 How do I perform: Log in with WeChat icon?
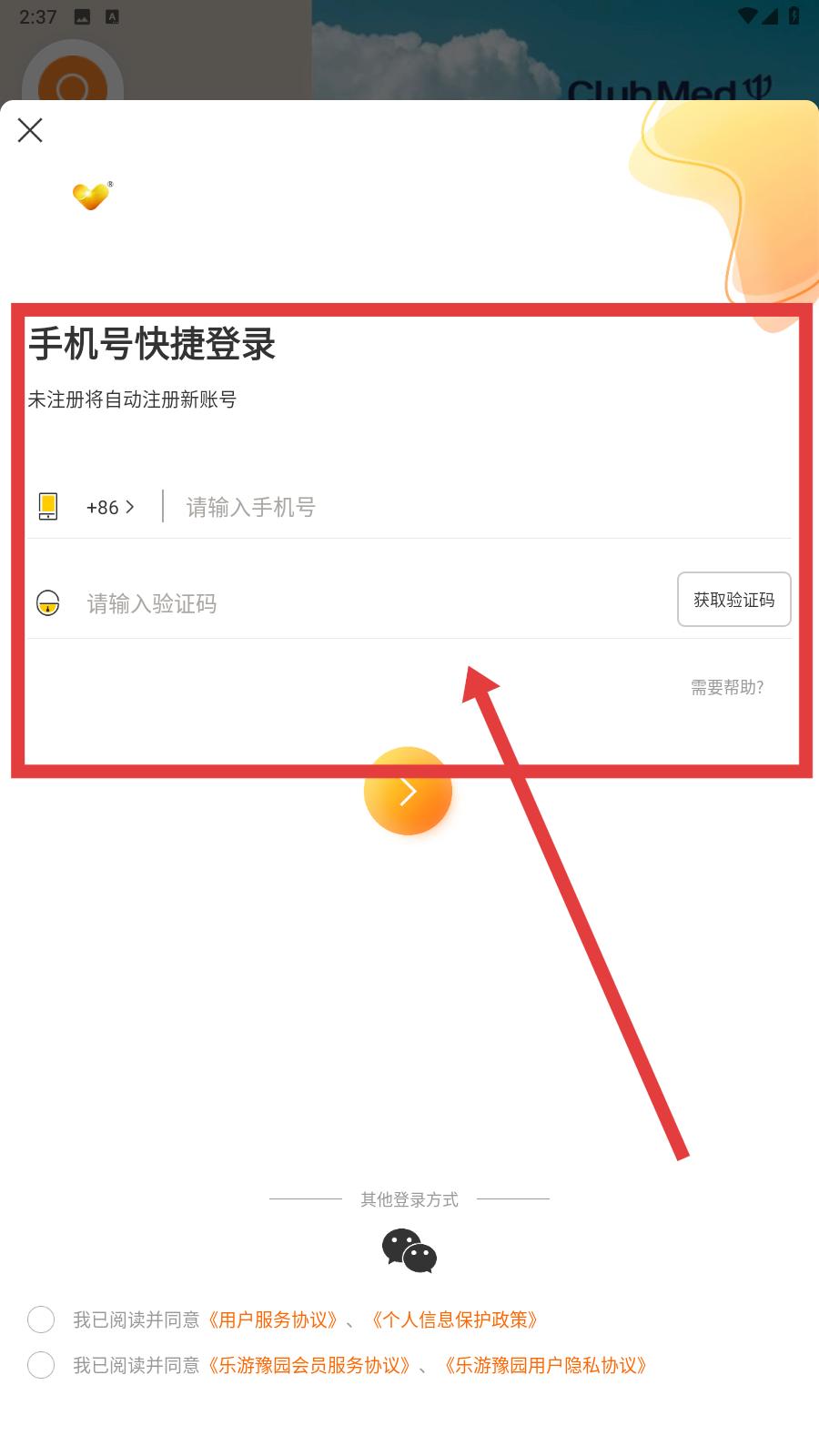[409, 1250]
